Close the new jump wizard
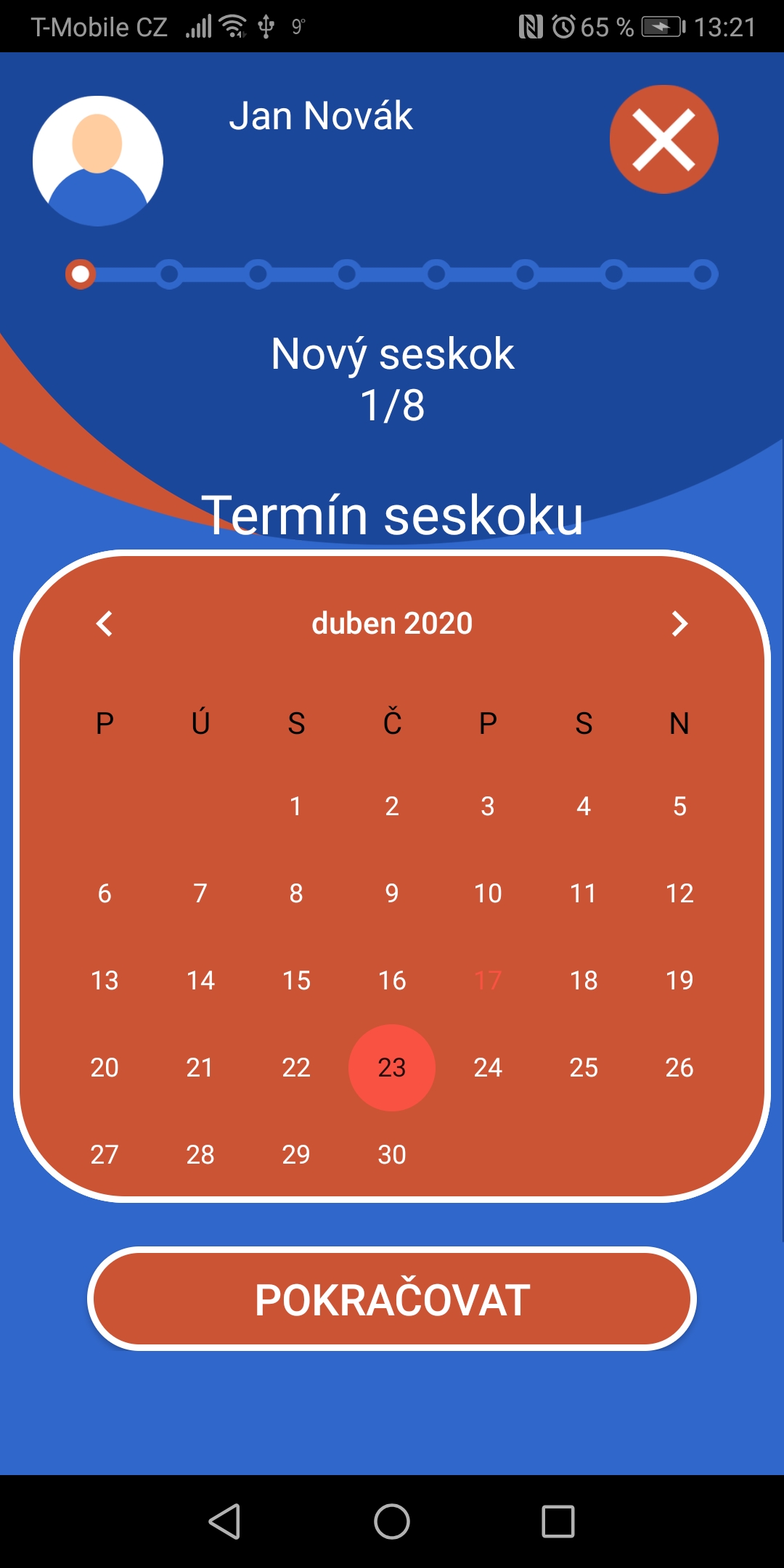This screenshot has width=784, height=1568. pyautogui.click(x=663, y=139)
